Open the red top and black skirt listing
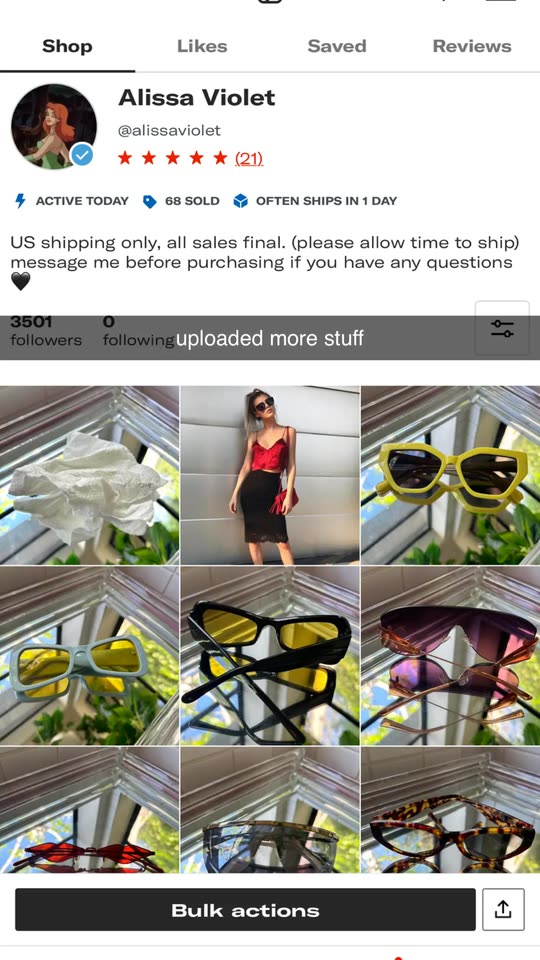This screenshot has height=960, width=540. click(270, 475)
